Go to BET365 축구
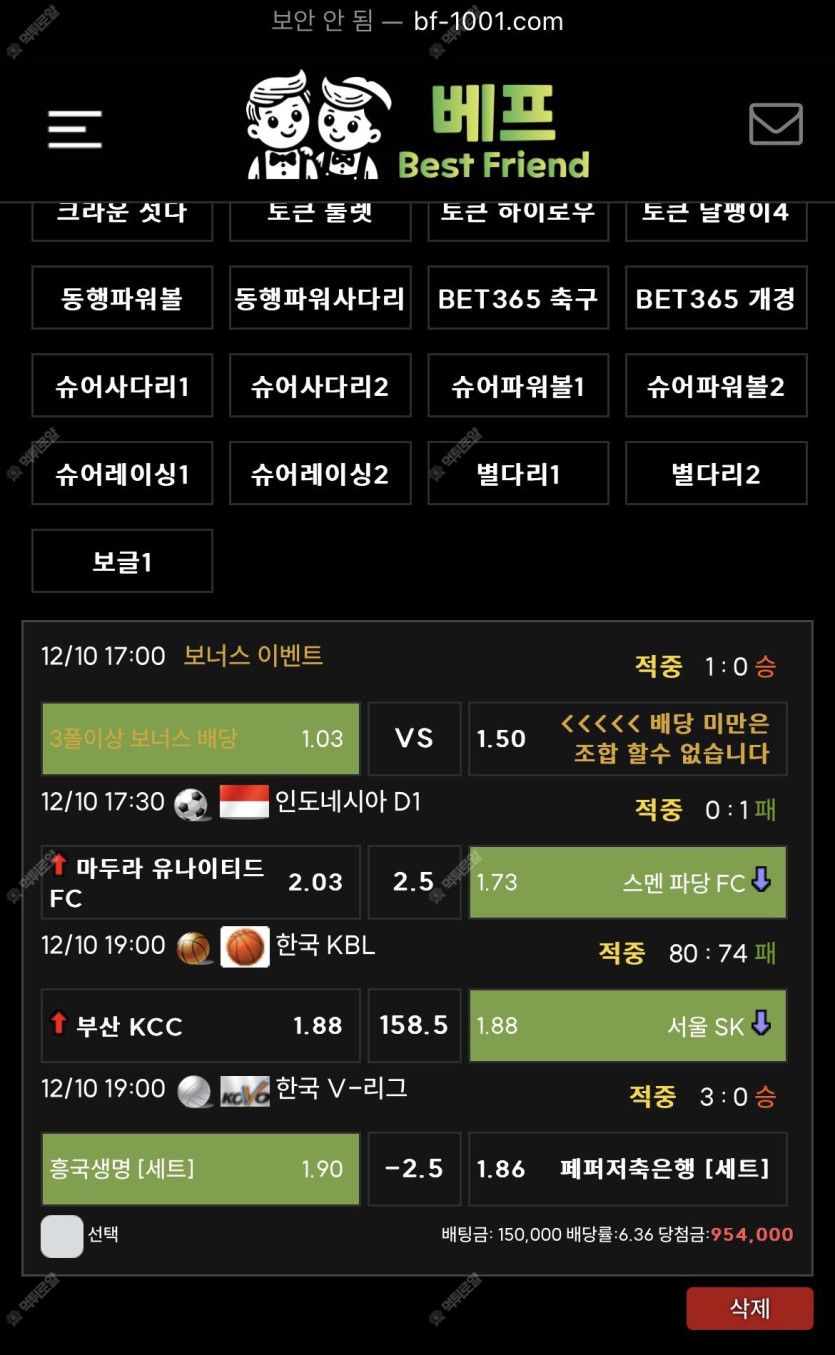The image size is (835, 1355). [x=518, y=298]
